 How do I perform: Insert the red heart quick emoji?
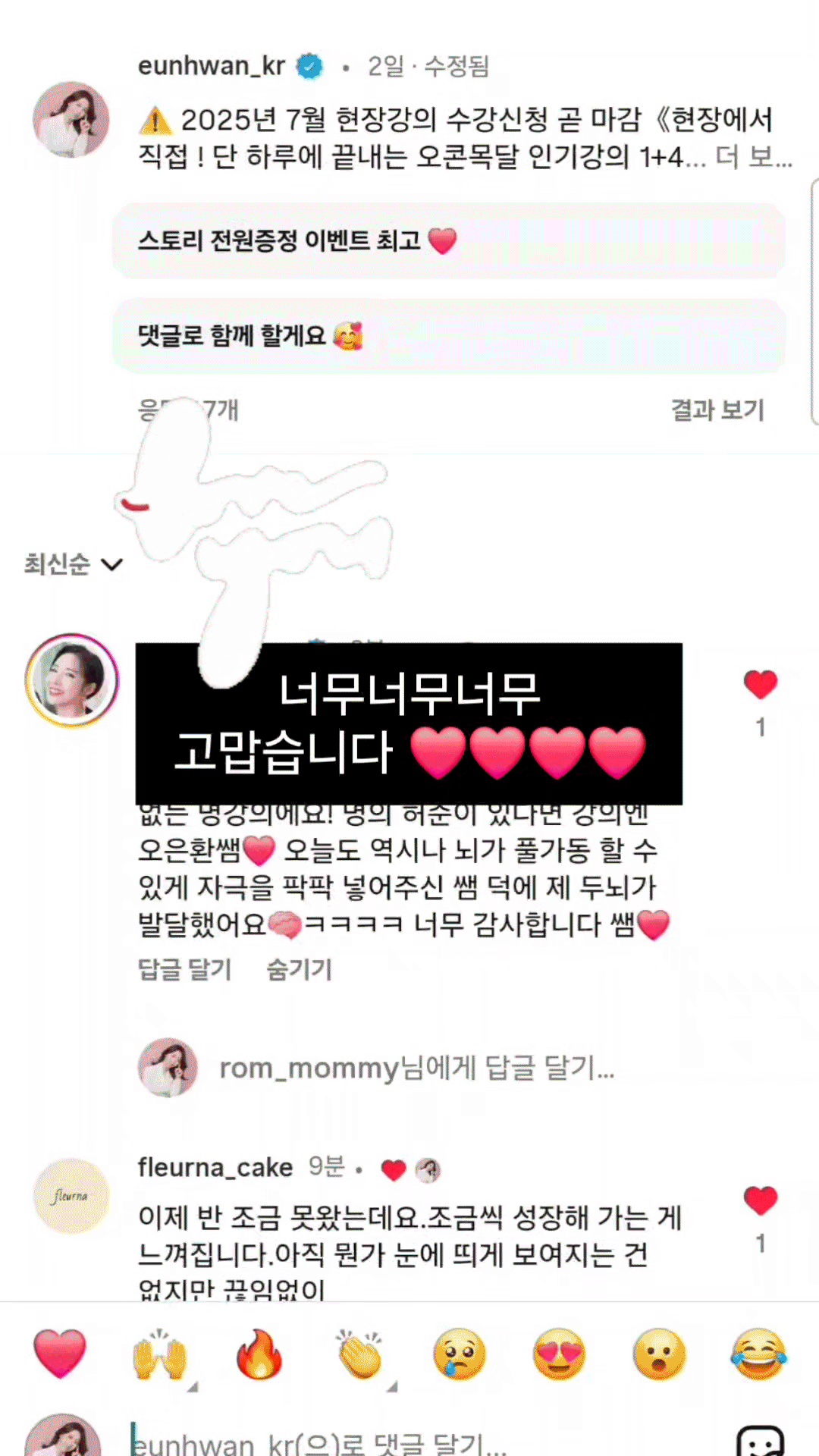(x=60, y=1354)
